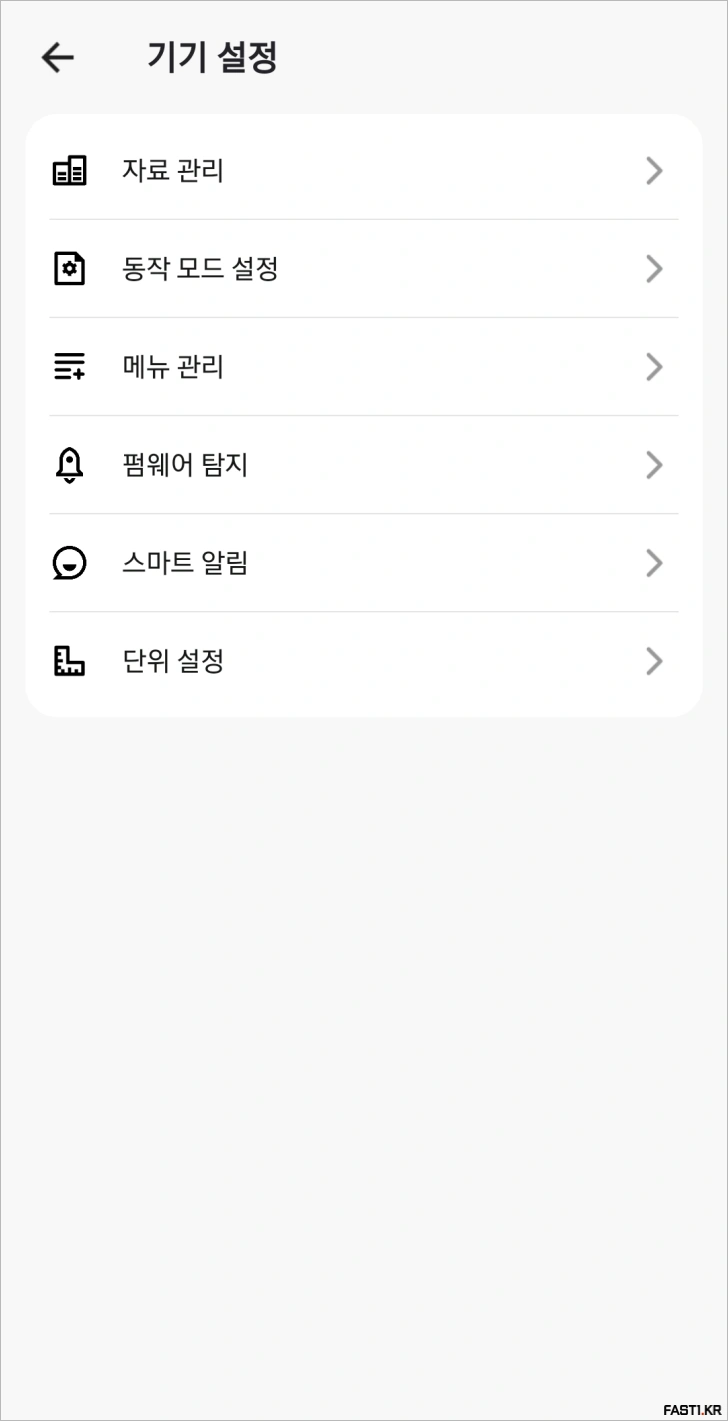This screenshot has width=728, height=1421.
Task: Click the back arrow at top left
Action: pyautogui.click(x=57, y=57)
